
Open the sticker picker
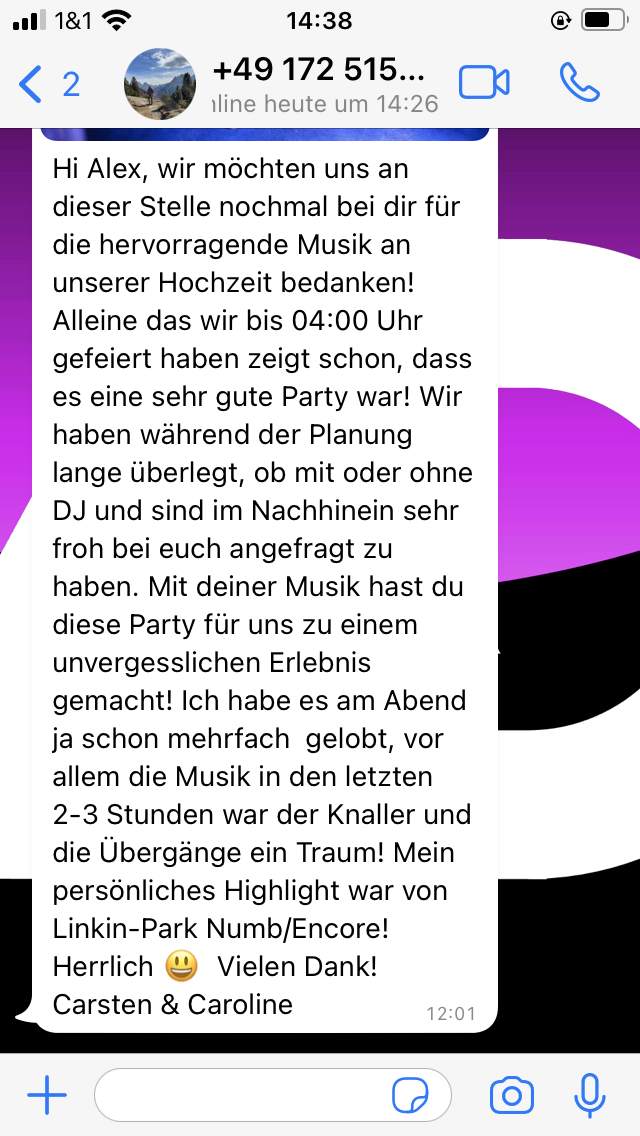(410, 1096)
